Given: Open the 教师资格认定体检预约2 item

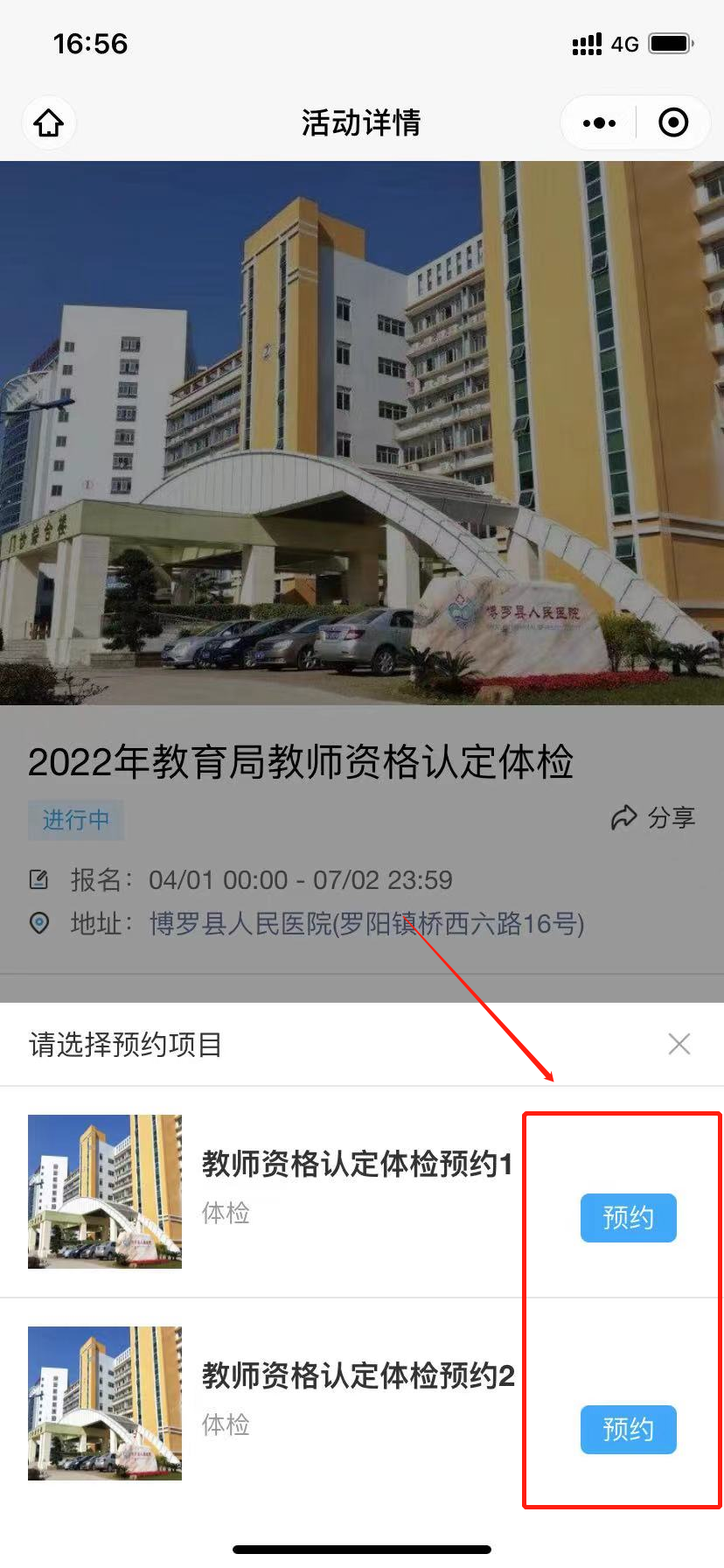Looking at the screenshot, I should click(x=357, y=1376).
